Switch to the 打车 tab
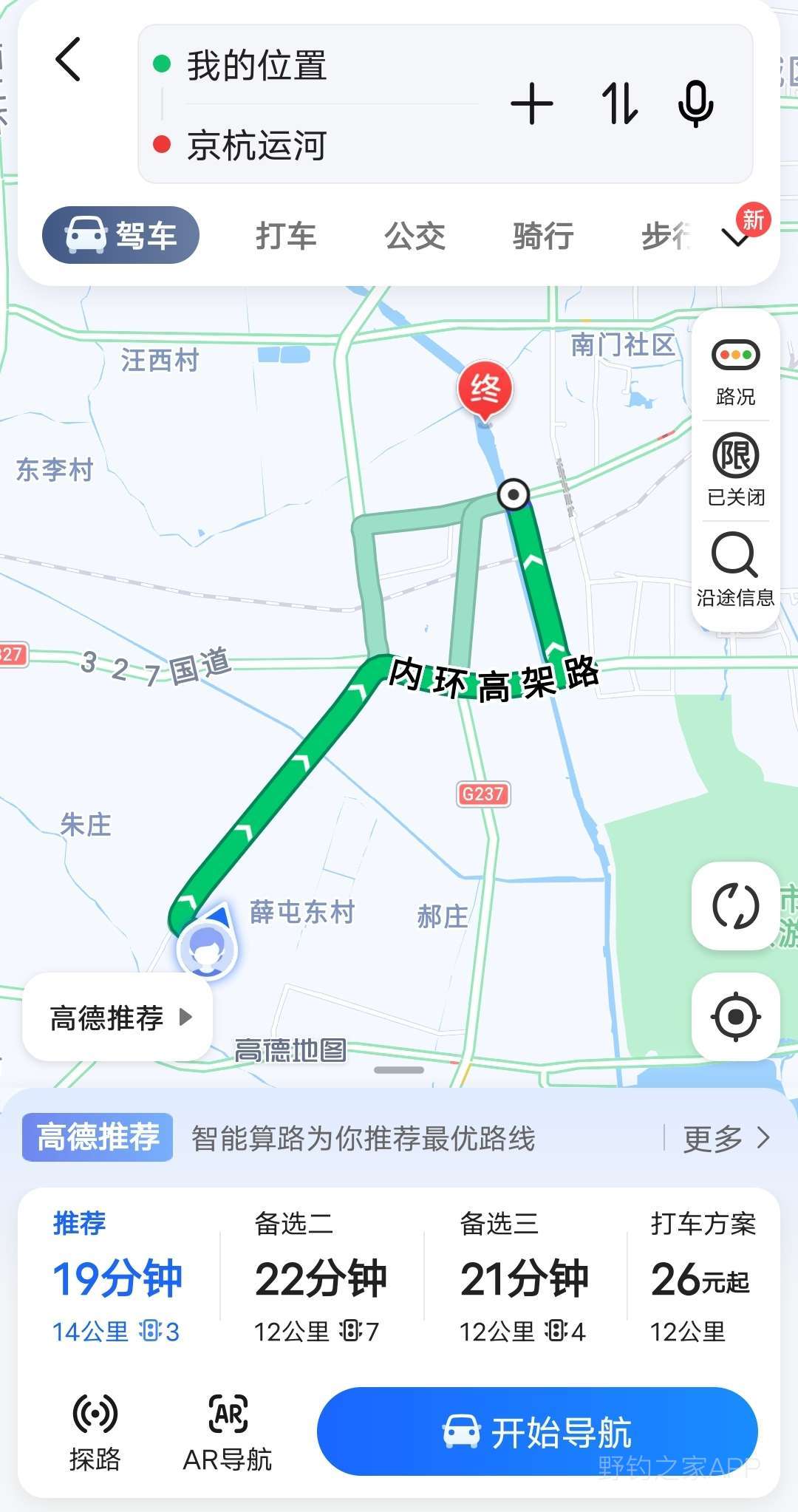 286,236
